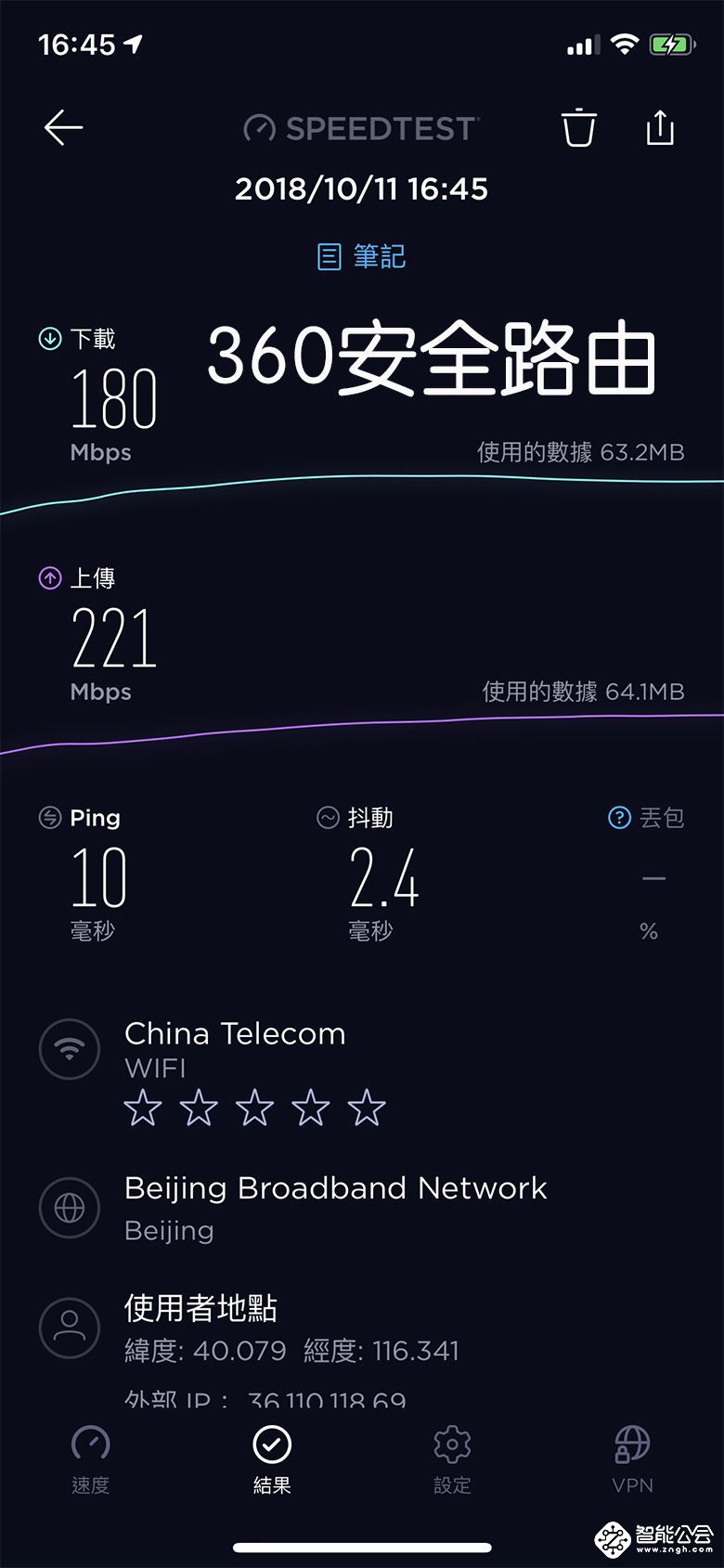Tap the share icon
The height and width of the screenshot is (1568, 724).
(660, 128)
